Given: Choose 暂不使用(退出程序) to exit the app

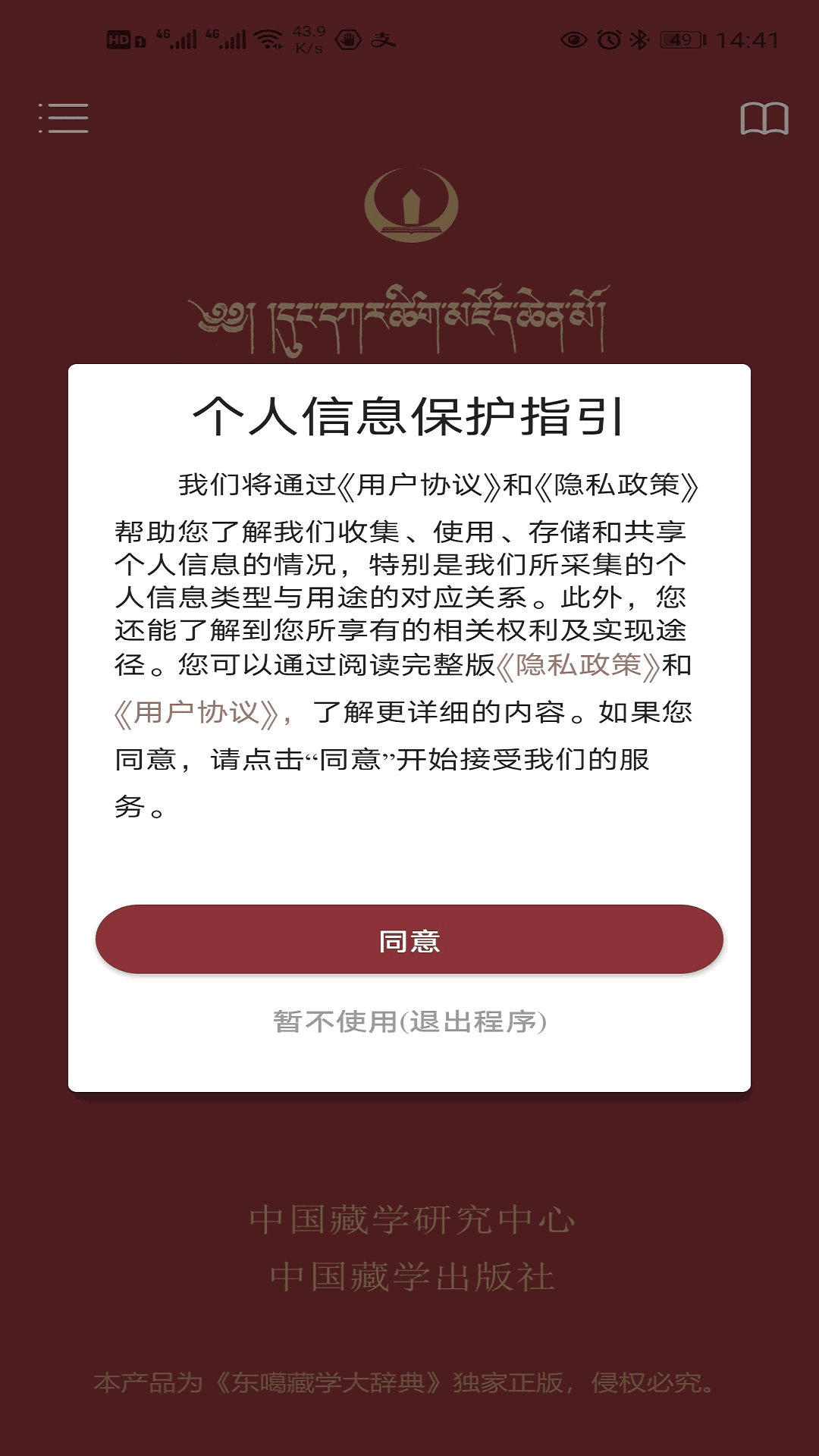Looking at the screenshot, I should pos(409,1021).
